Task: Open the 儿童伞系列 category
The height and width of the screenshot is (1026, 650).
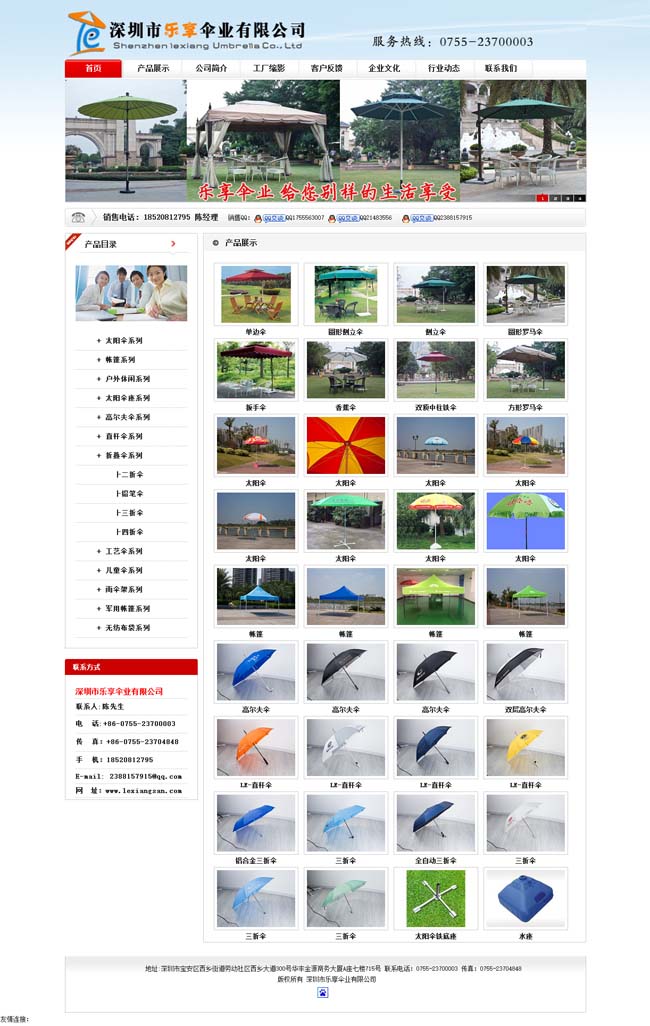Action: (x=124, y=570)
